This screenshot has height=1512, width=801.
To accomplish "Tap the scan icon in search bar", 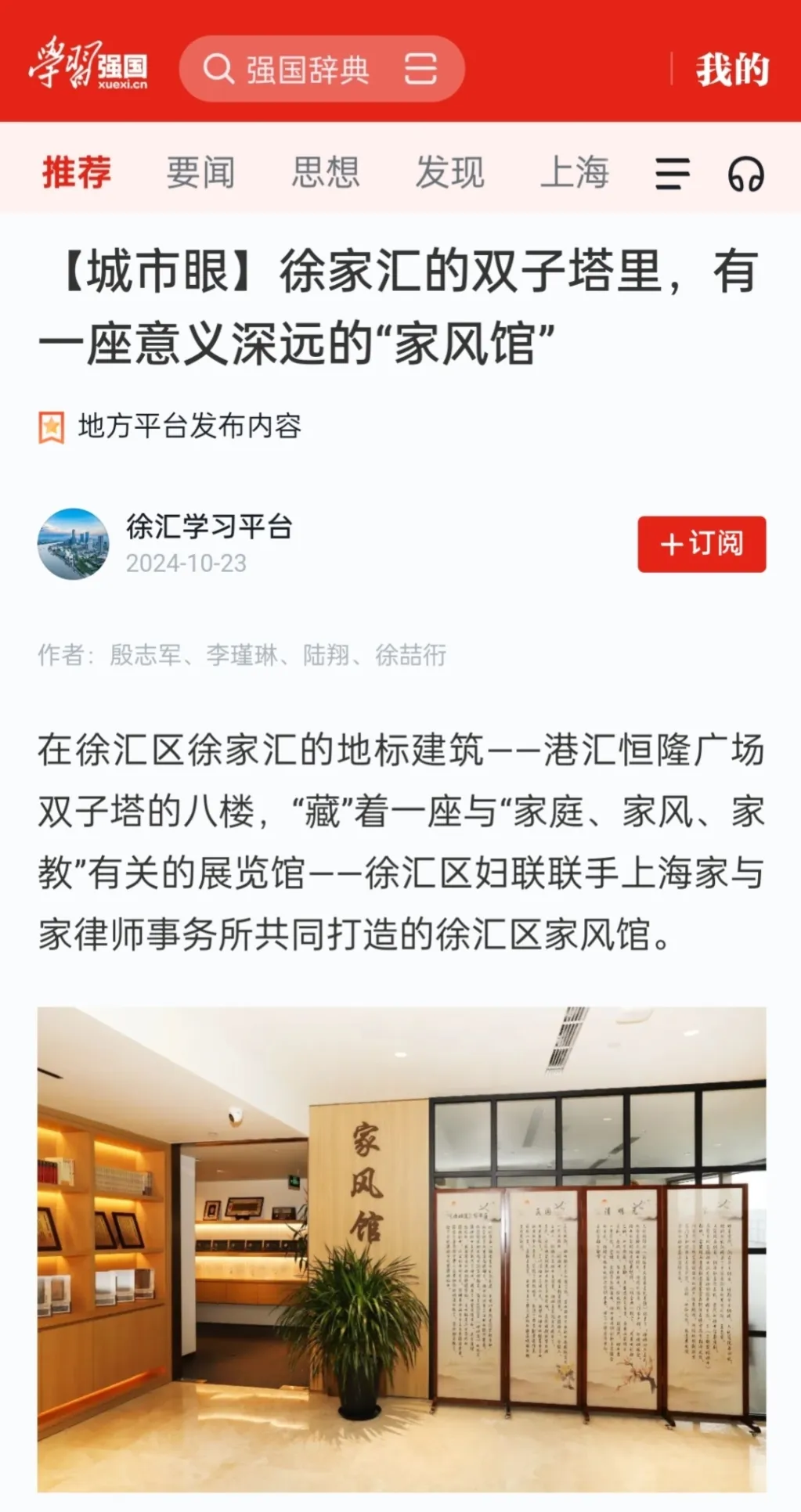I will (x=420, y=69).
